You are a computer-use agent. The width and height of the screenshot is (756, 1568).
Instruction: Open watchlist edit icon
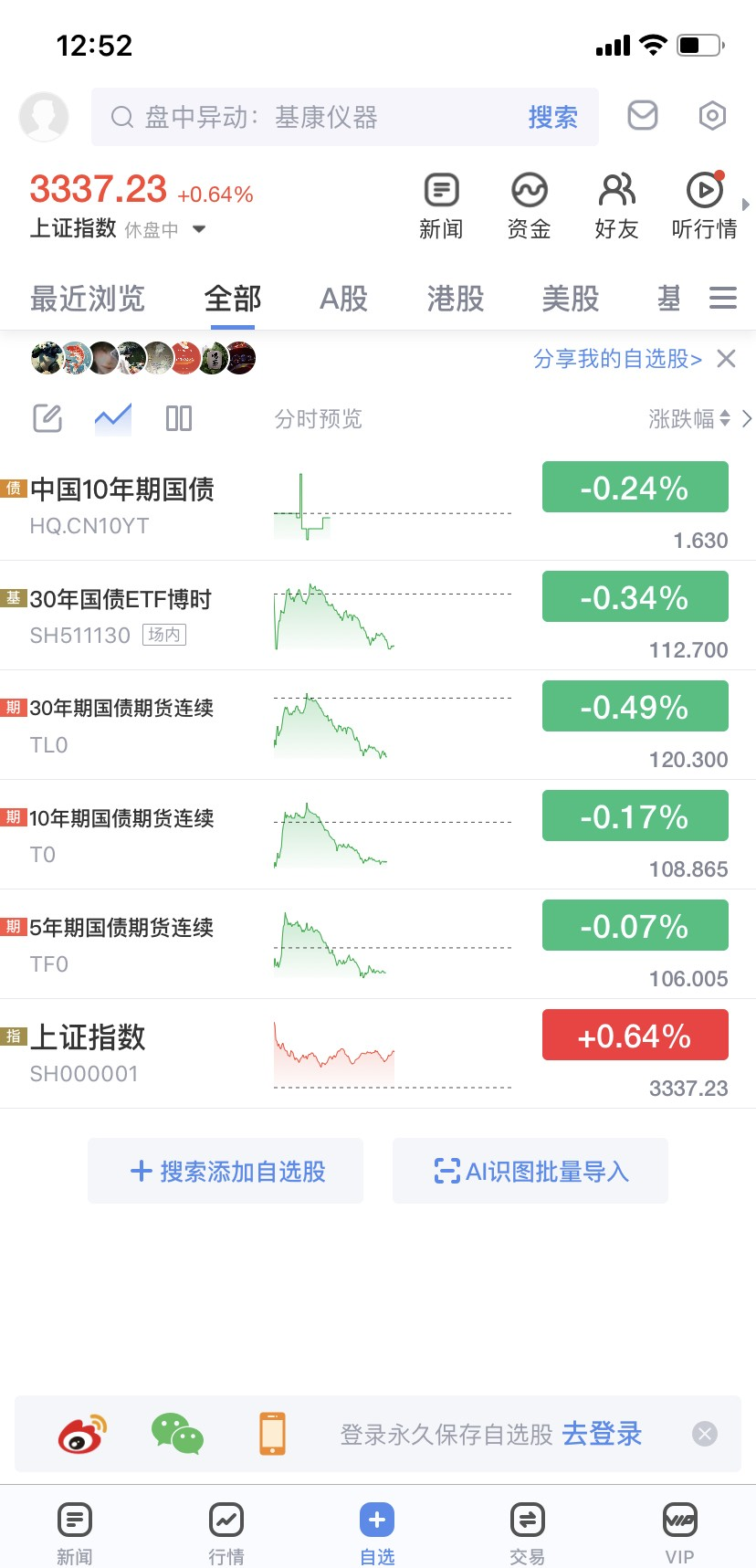(47, 417)
